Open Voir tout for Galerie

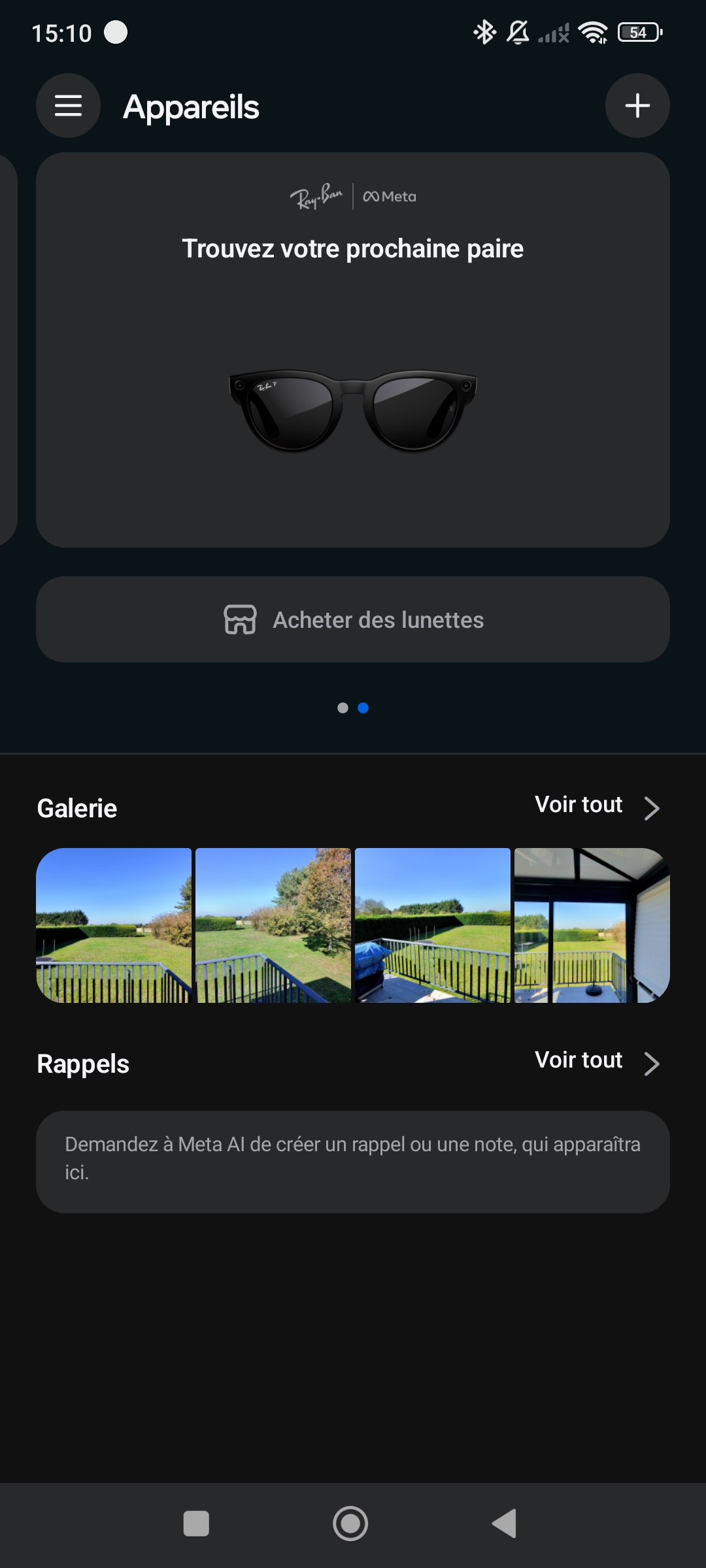tap(596, 806)
